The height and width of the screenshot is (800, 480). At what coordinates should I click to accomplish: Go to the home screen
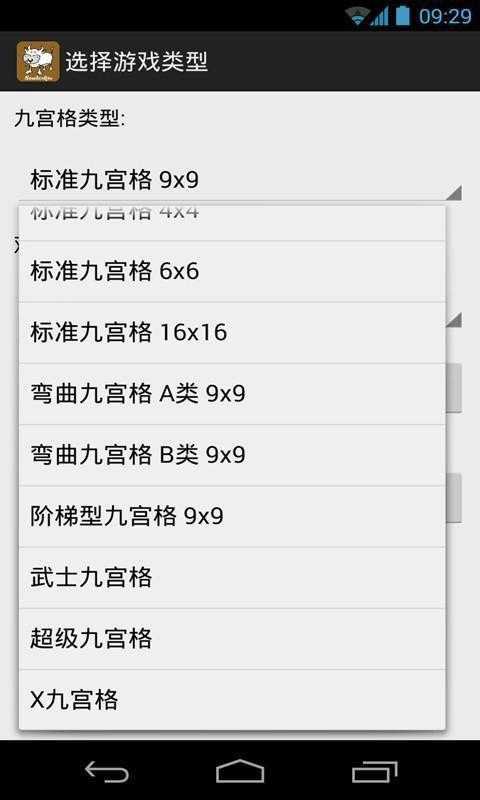pyautogui.click(x=240, y=771)
